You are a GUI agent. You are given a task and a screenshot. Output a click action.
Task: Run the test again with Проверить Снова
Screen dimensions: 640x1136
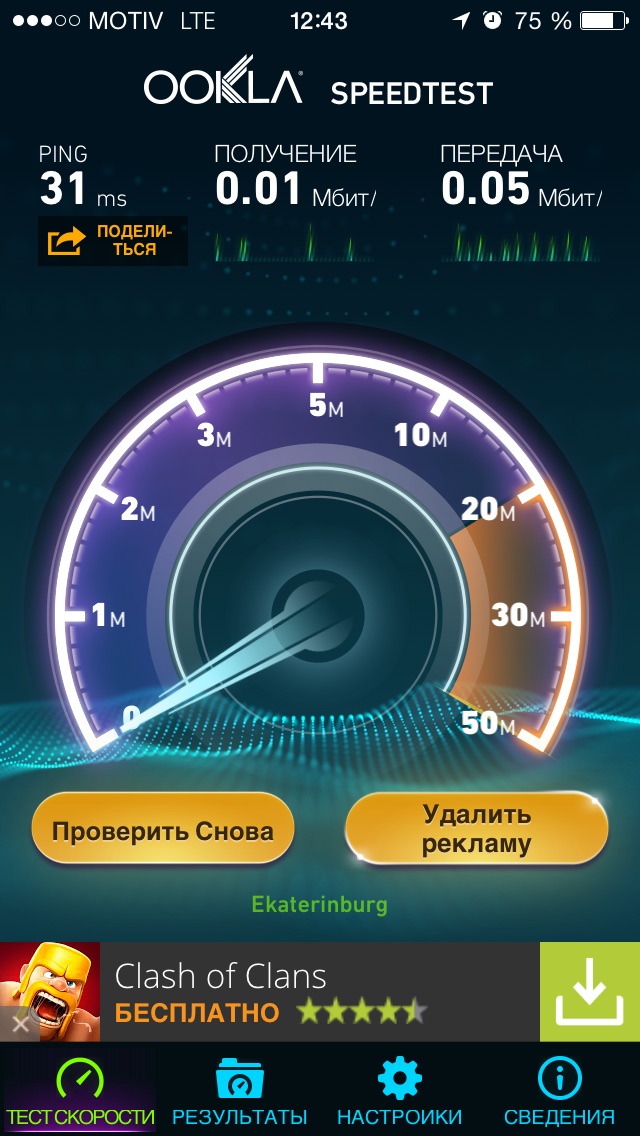(x=163, y=830)
